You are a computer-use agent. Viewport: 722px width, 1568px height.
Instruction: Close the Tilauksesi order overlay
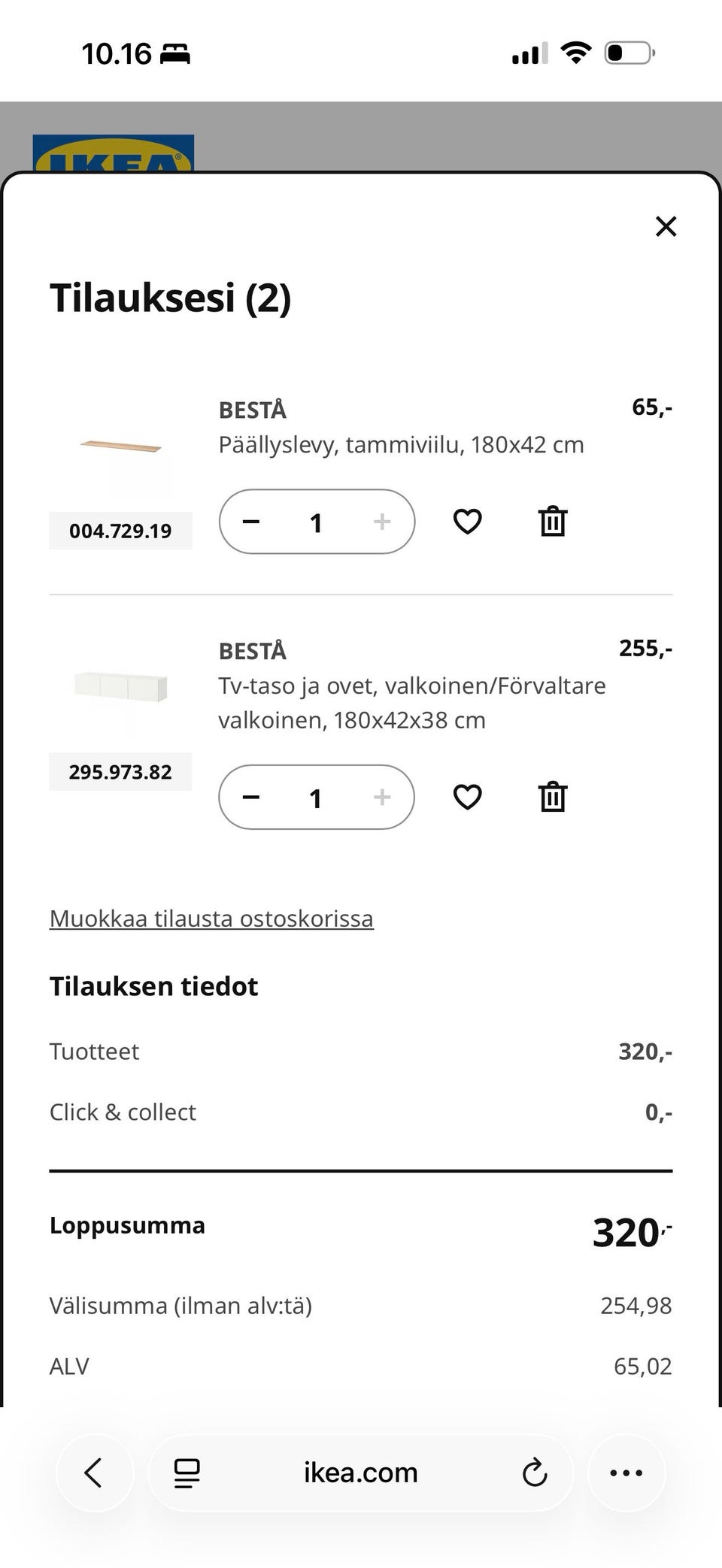(x=666, y=226)
